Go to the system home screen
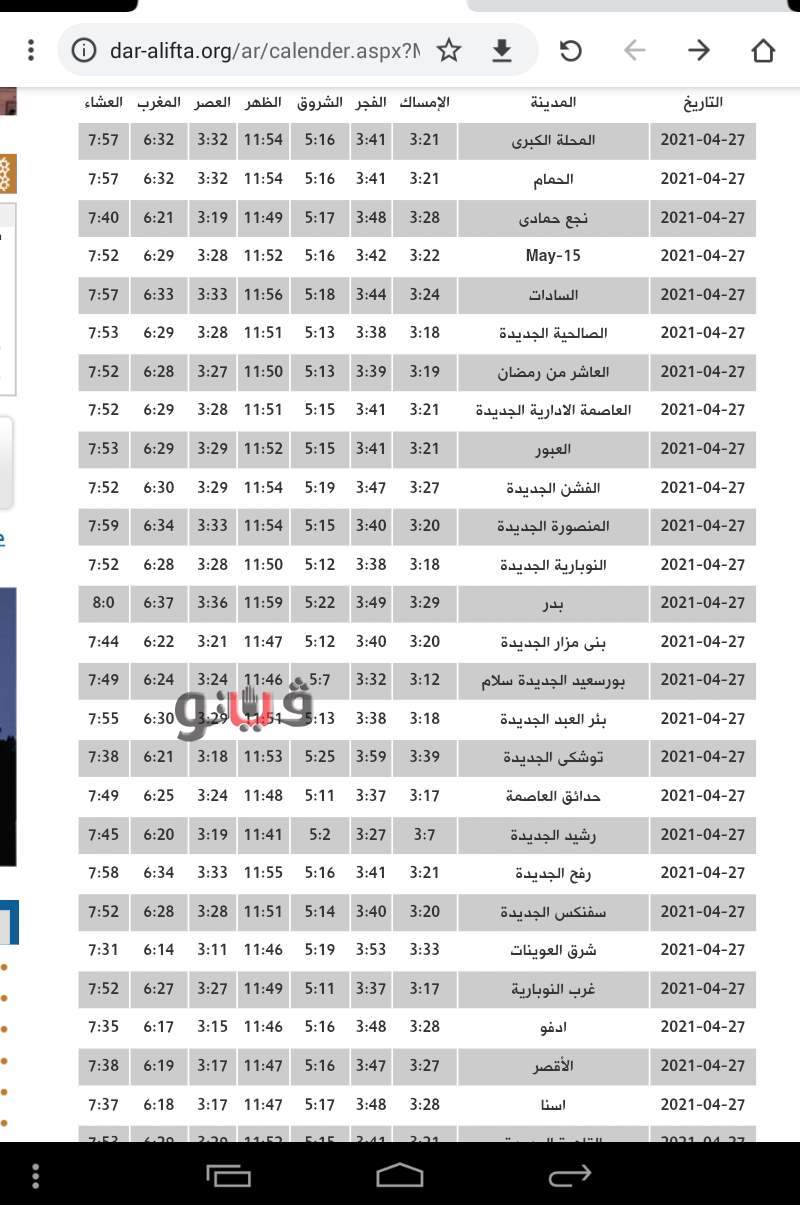The height and width of the screenshot is (1205, 800). click(x=400, y=1174)
